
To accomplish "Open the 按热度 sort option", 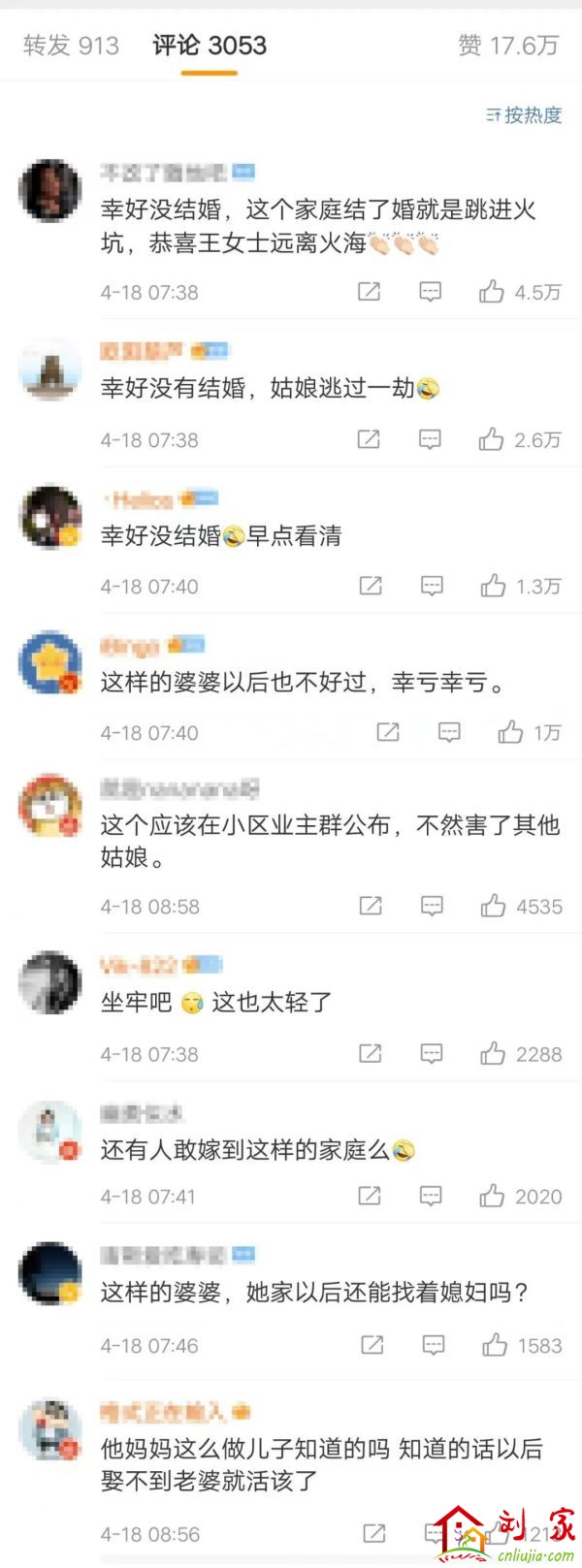I will pyautogui.click(x=524, y=115).
